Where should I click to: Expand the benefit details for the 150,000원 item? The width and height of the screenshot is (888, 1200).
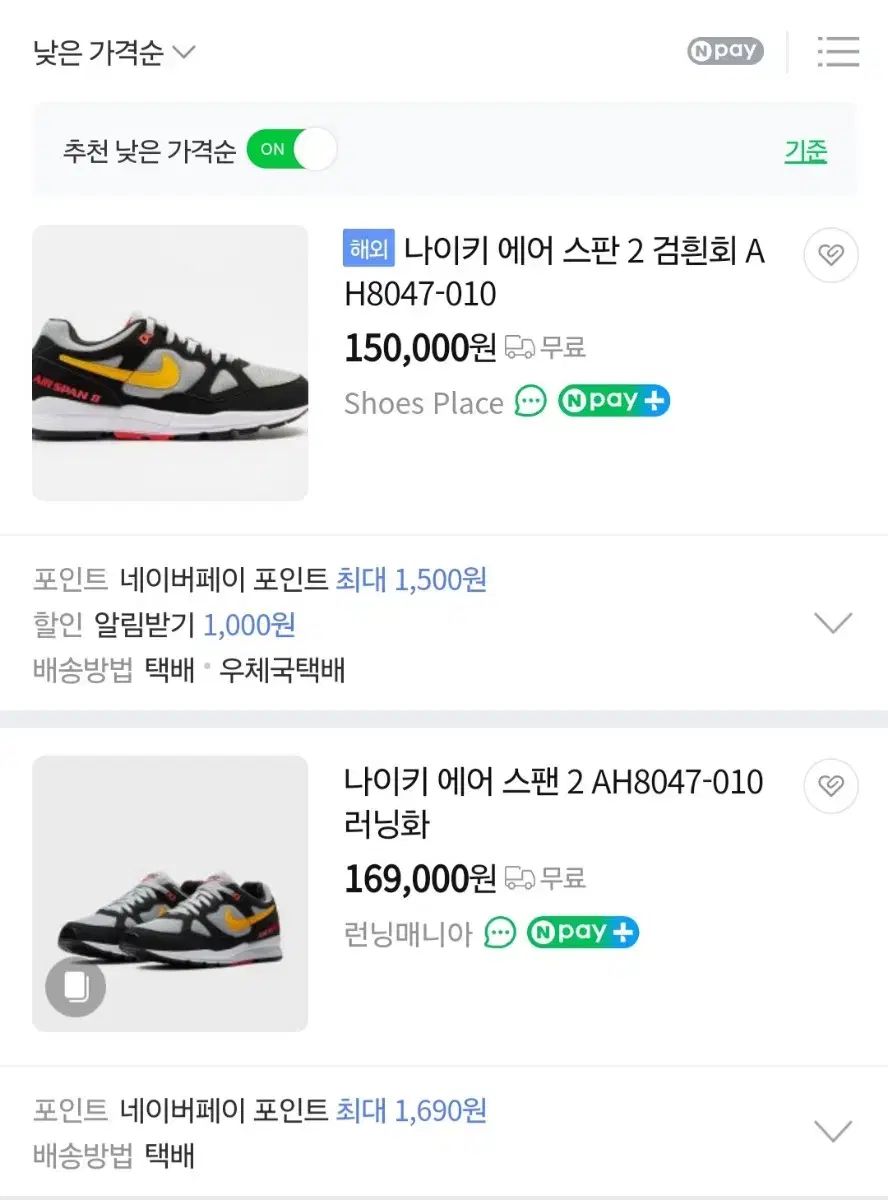point(832,624)
